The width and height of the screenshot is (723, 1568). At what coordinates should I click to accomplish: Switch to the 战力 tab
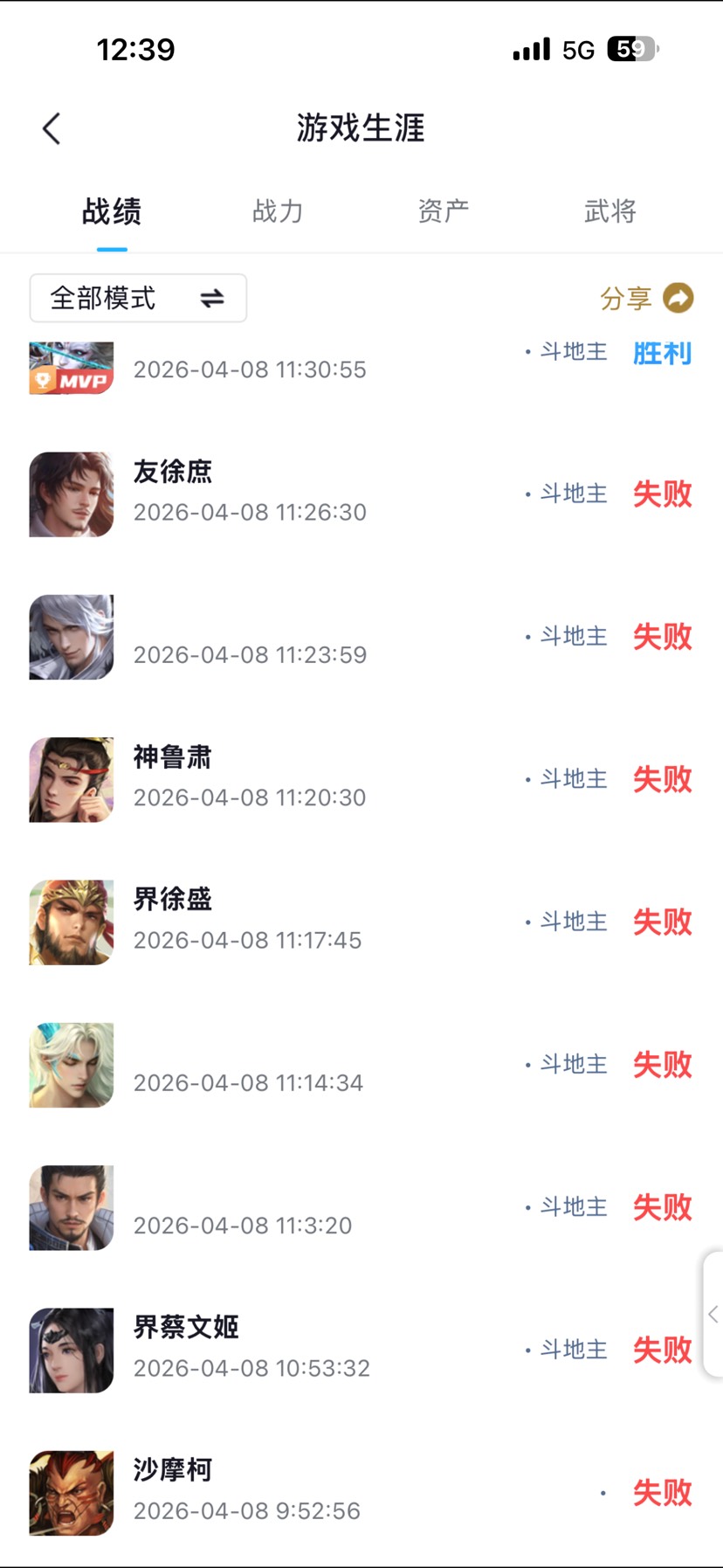[x=278, y=211]
